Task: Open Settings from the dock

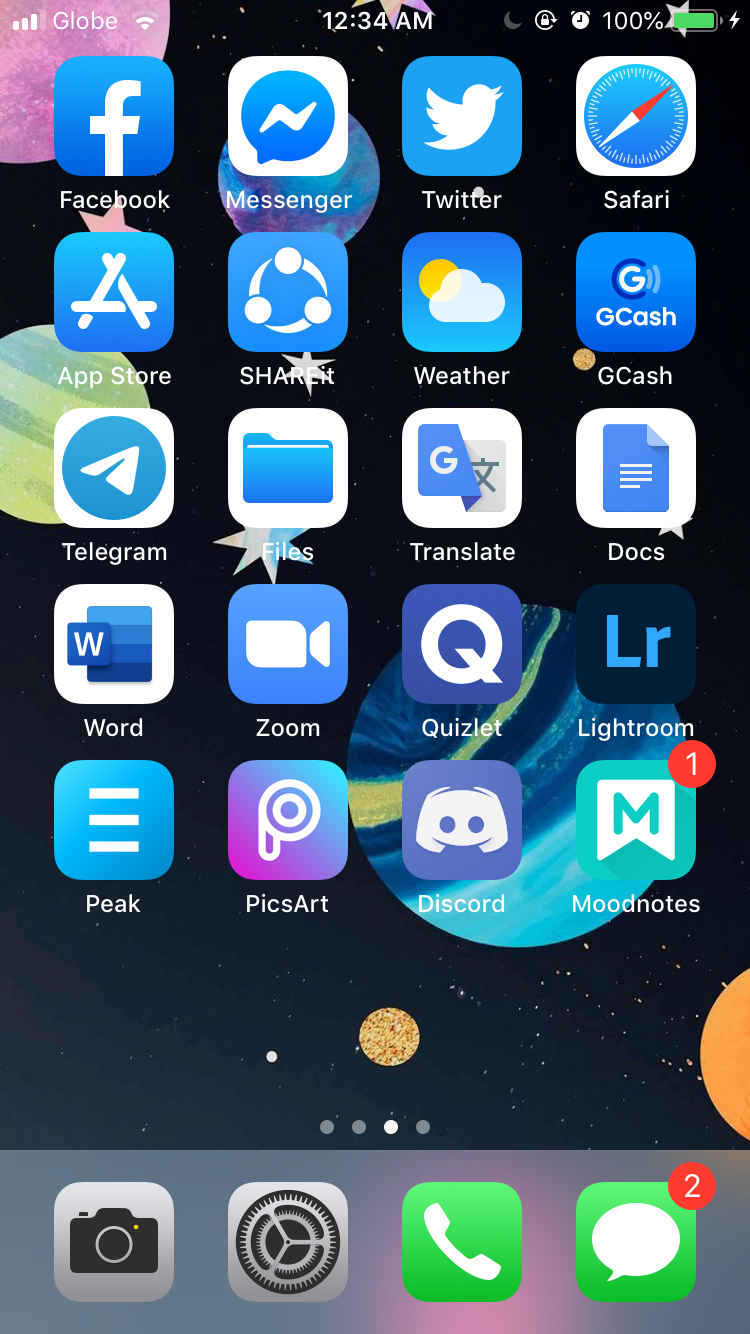Action: [288, 1242]
